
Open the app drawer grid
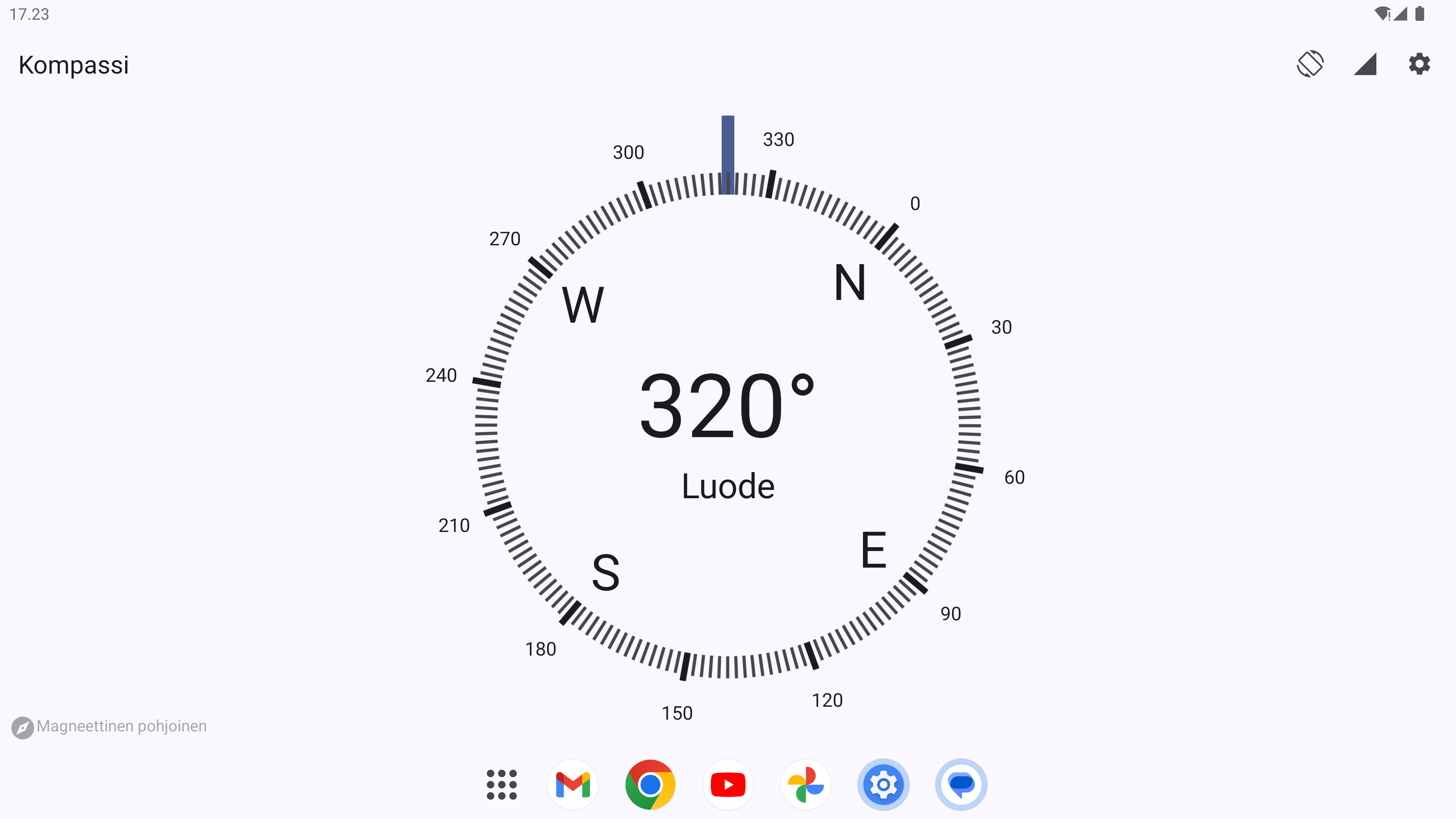501,784
